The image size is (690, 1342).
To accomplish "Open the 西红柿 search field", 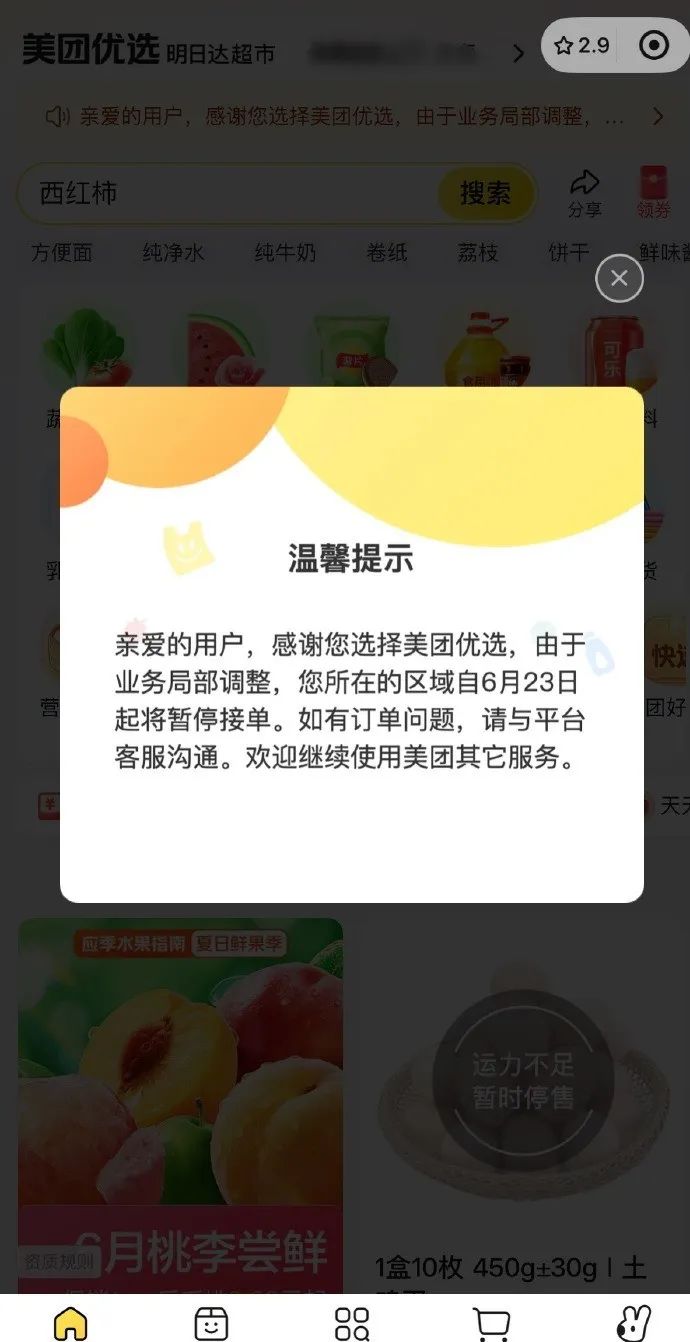I will (x=230, y=193).
